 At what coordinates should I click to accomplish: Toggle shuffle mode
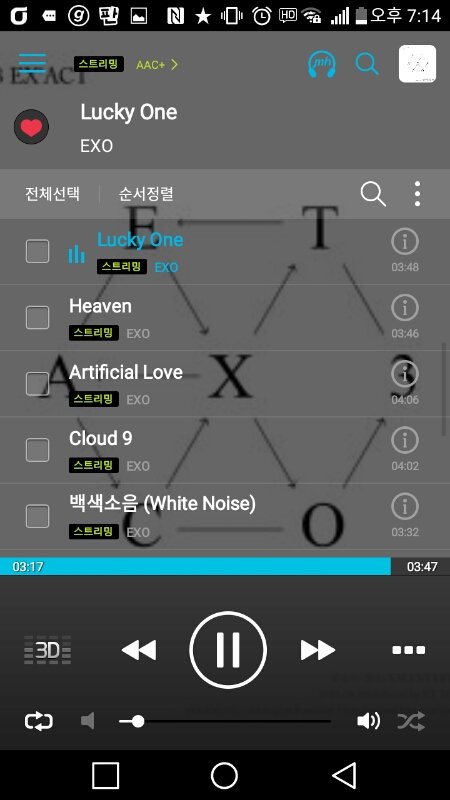(x=411, y=721)
